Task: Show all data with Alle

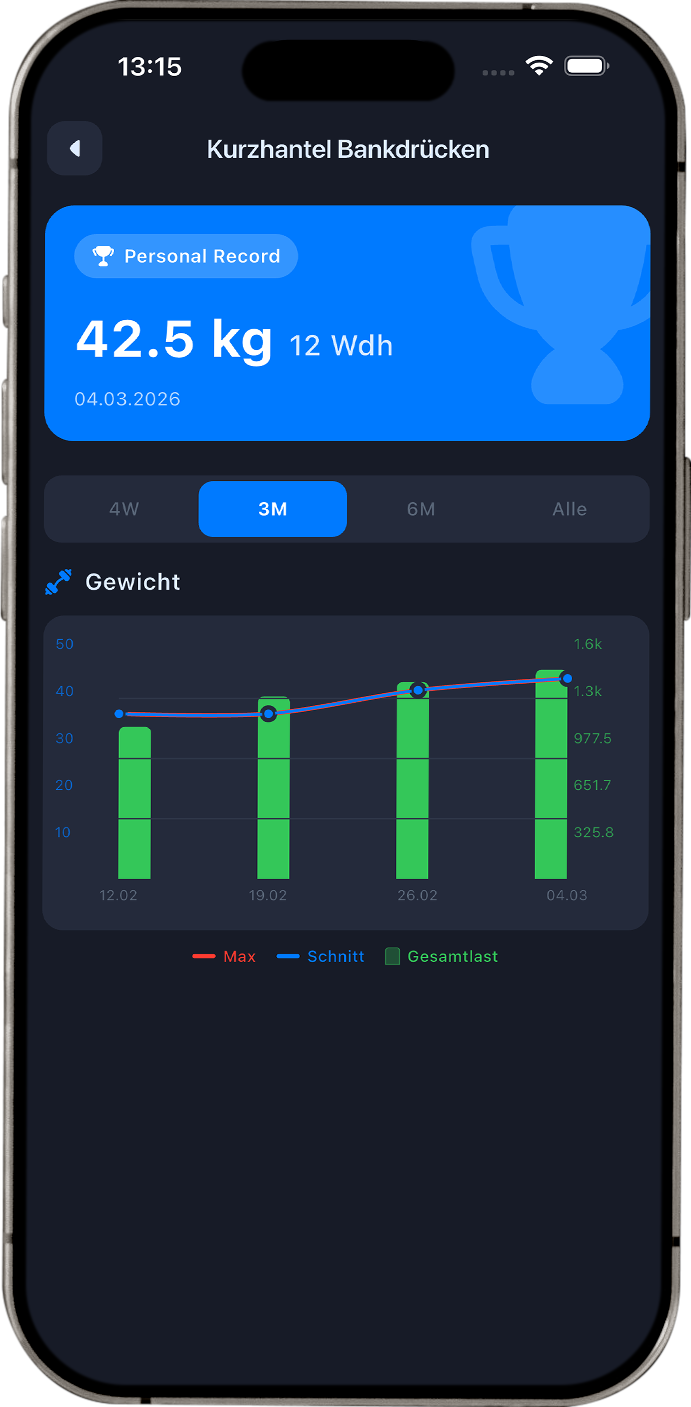Action: (x=570, y=509)
